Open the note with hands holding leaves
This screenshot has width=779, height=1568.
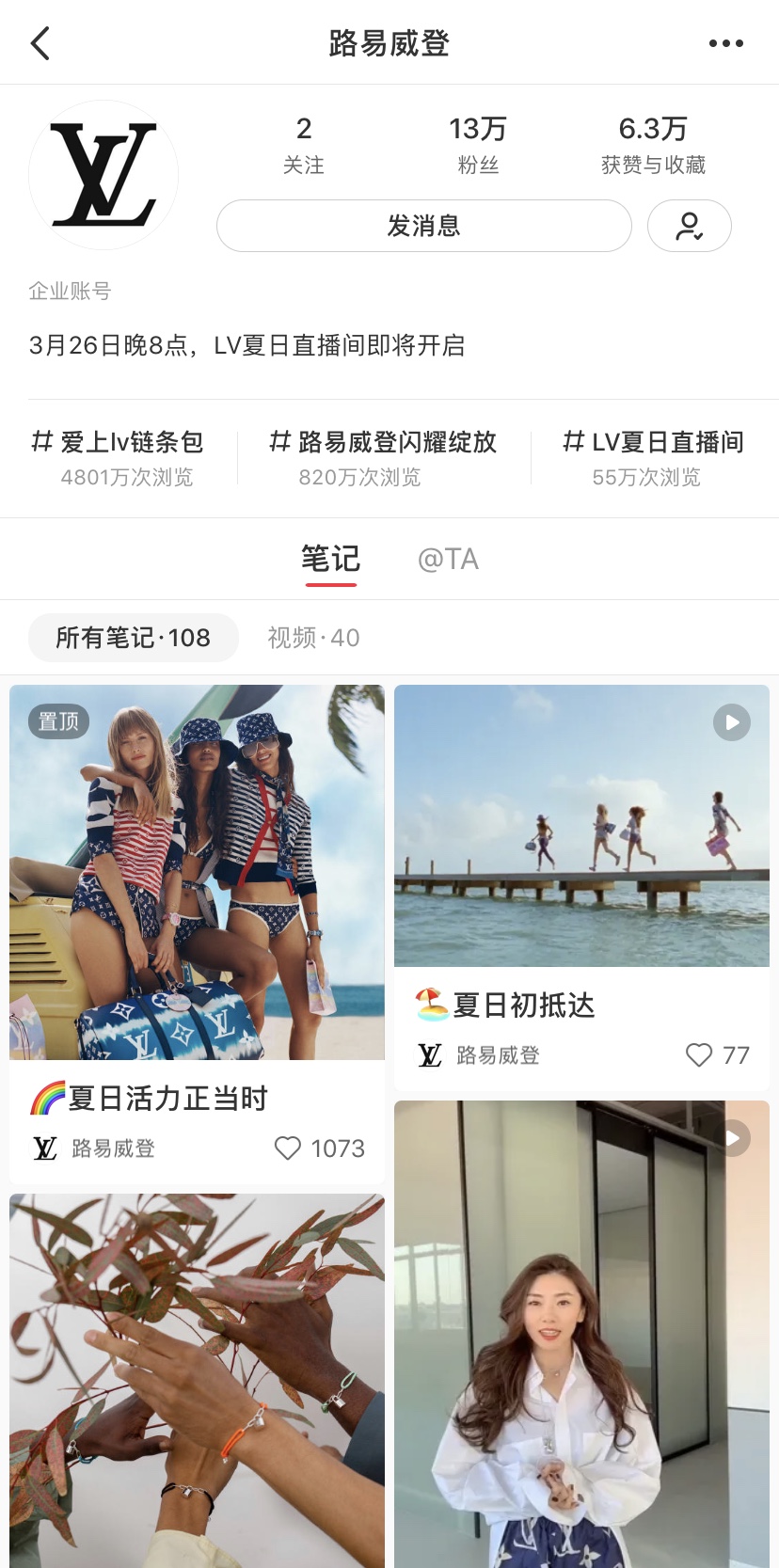(197, 1373)
